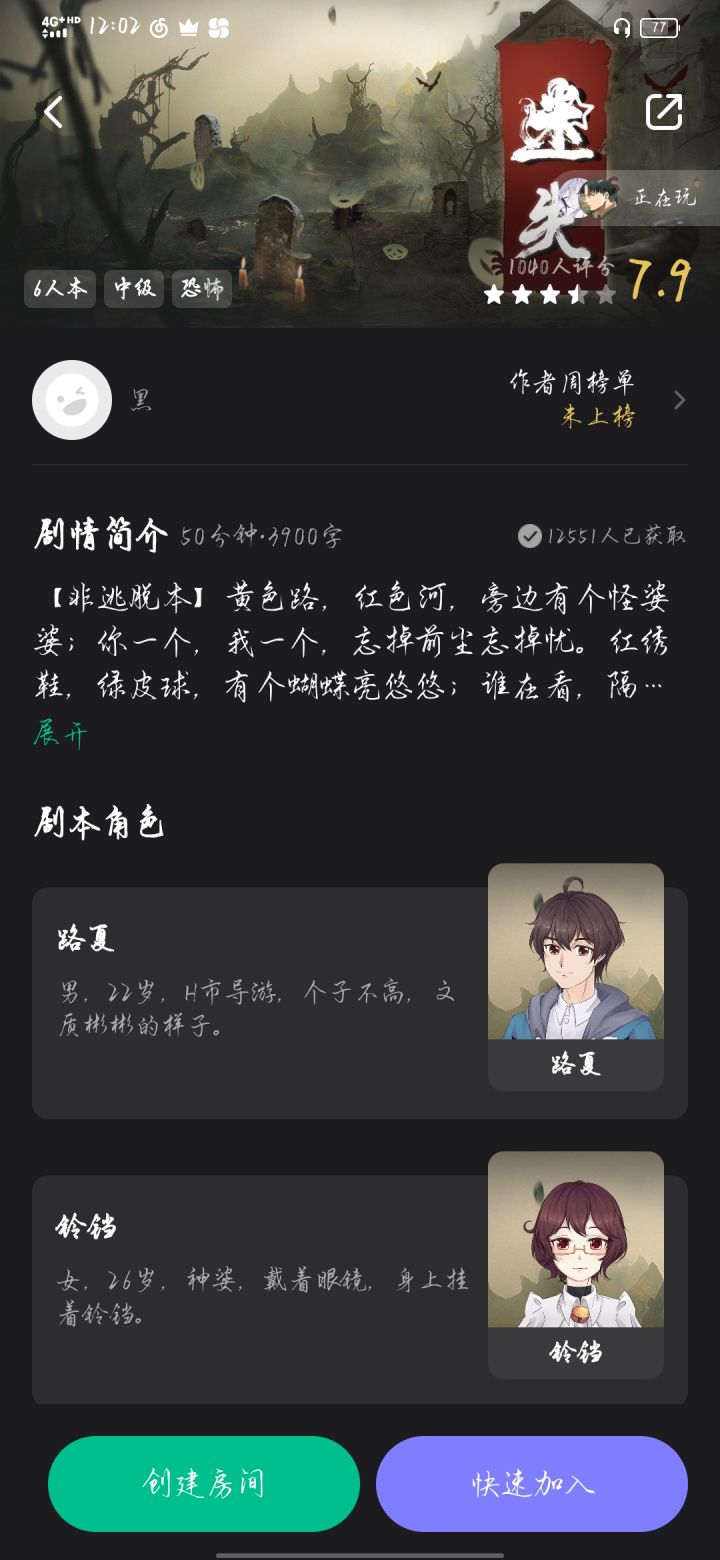720x1560 pixels.
Task: Tap the checkmark icon beside 12551人已获取
Action: 528,536
